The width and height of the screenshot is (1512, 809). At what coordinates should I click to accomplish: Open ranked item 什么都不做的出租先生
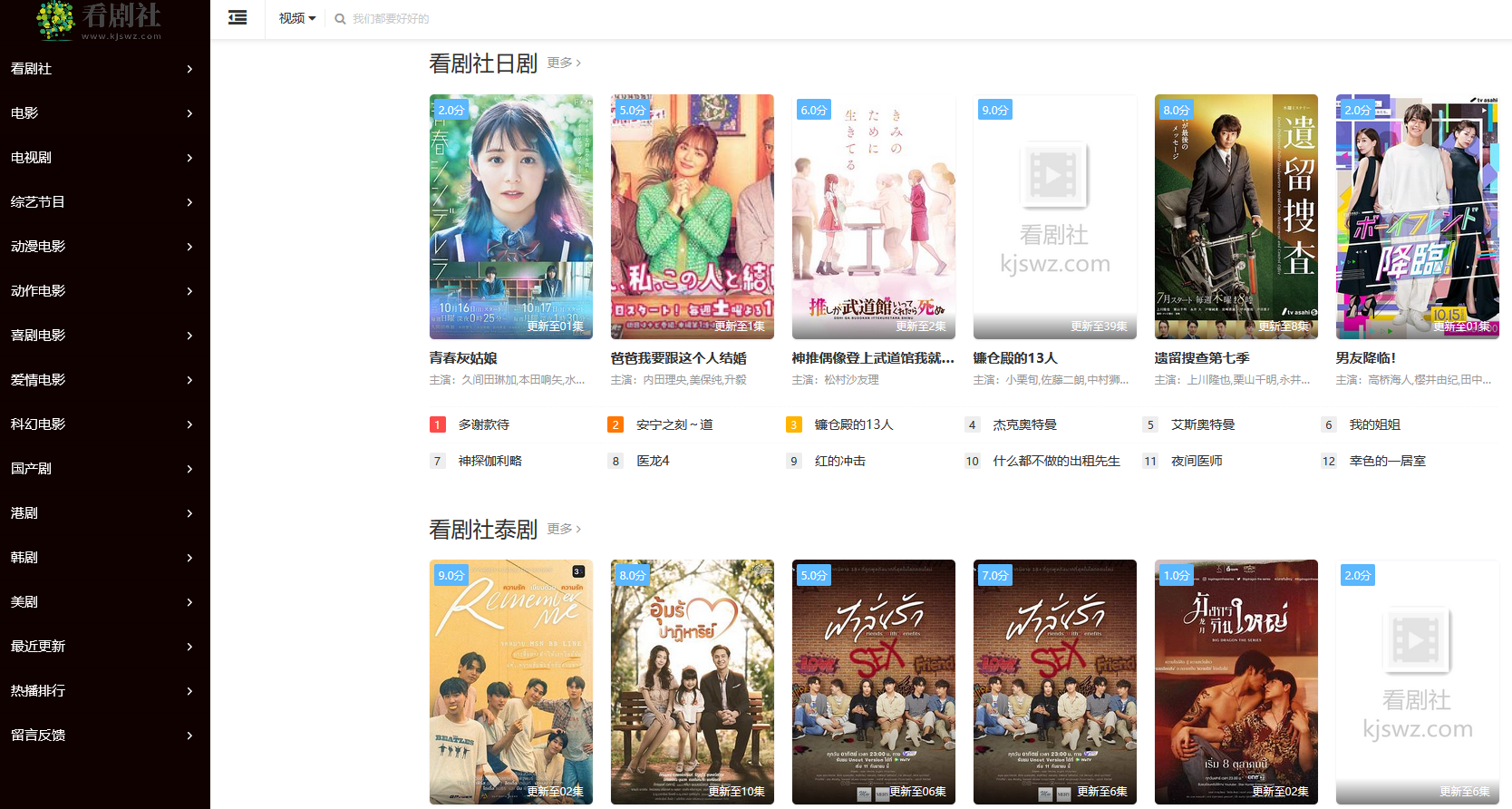(1056, 461)
